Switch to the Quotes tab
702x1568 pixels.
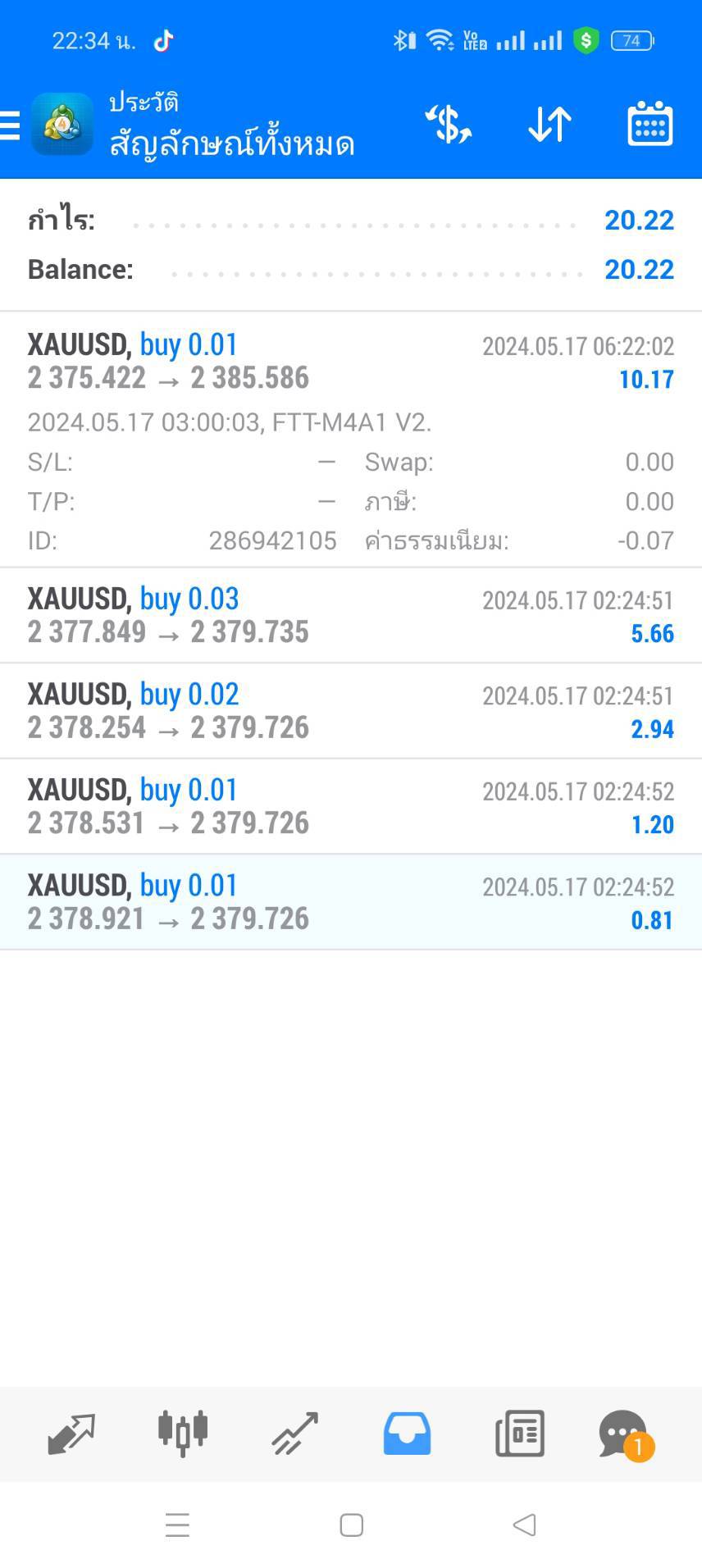(x=71, y=1434)
